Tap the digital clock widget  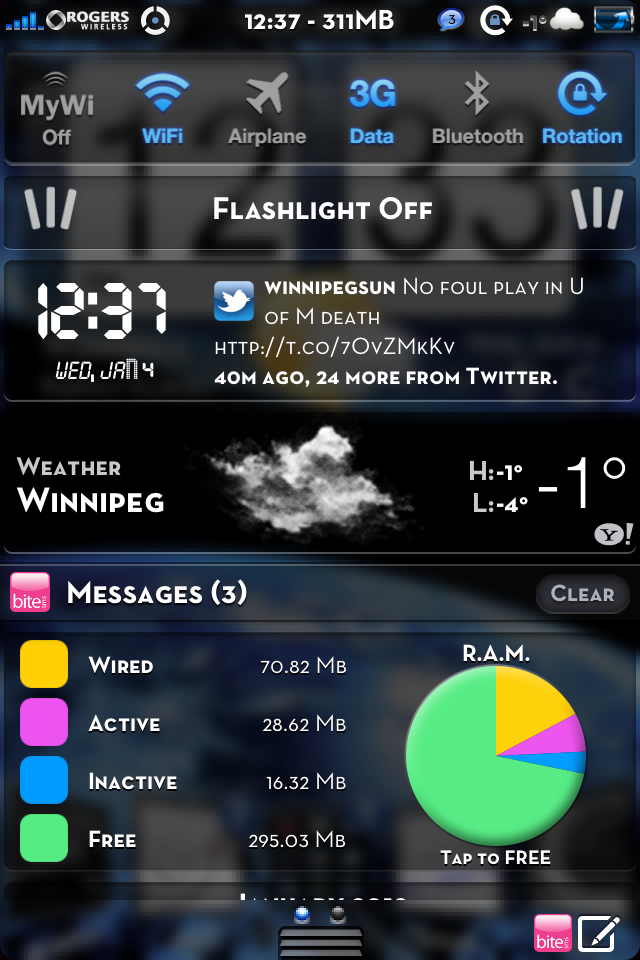(104, 330)
